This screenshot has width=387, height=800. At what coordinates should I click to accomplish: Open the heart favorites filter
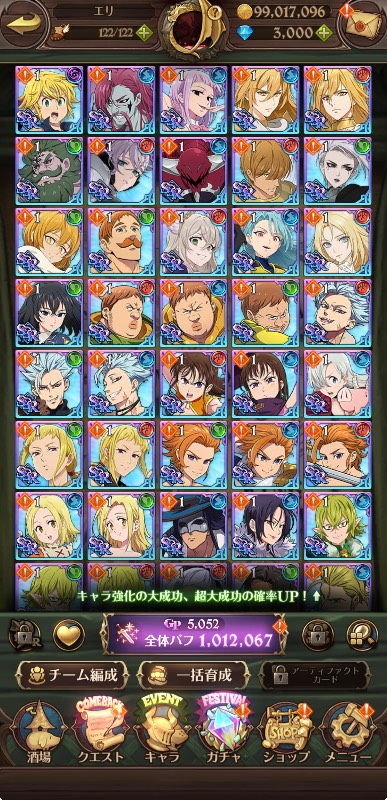[x=69, y=635]
